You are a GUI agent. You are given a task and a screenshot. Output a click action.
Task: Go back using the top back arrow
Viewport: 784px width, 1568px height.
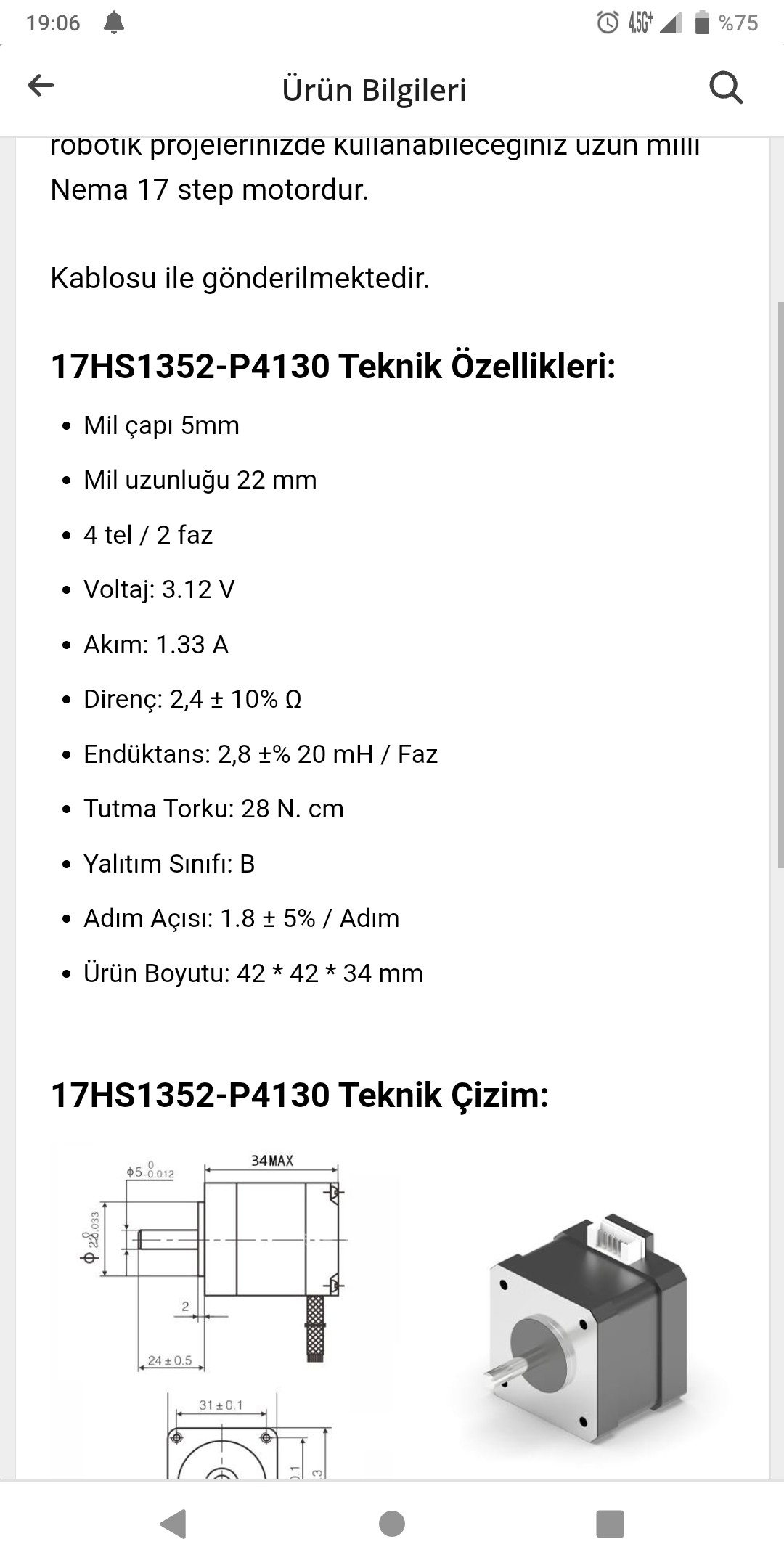[41, 86]
